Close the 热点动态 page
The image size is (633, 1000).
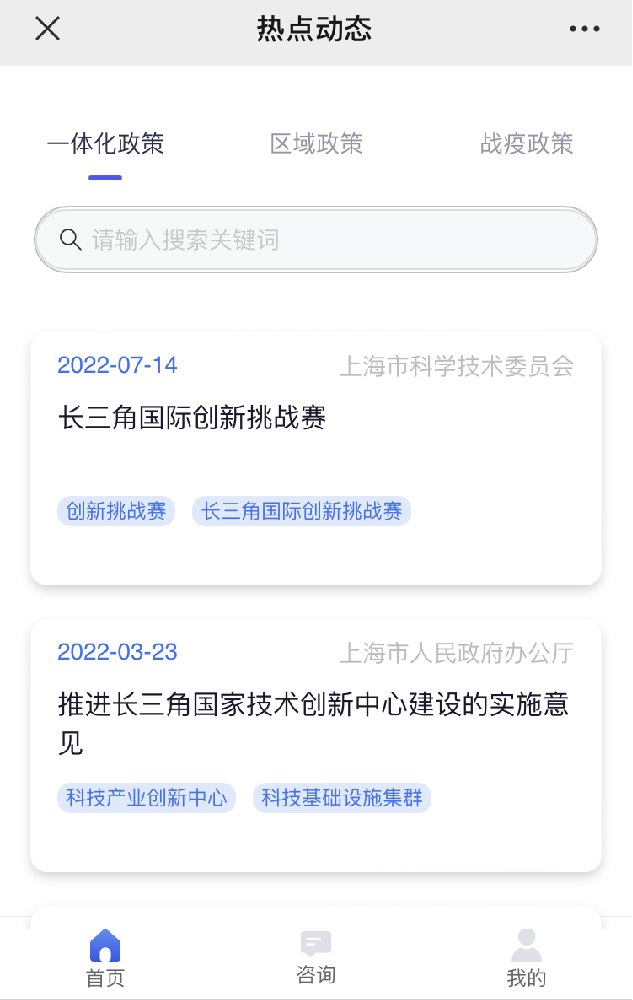coord(48,29)
